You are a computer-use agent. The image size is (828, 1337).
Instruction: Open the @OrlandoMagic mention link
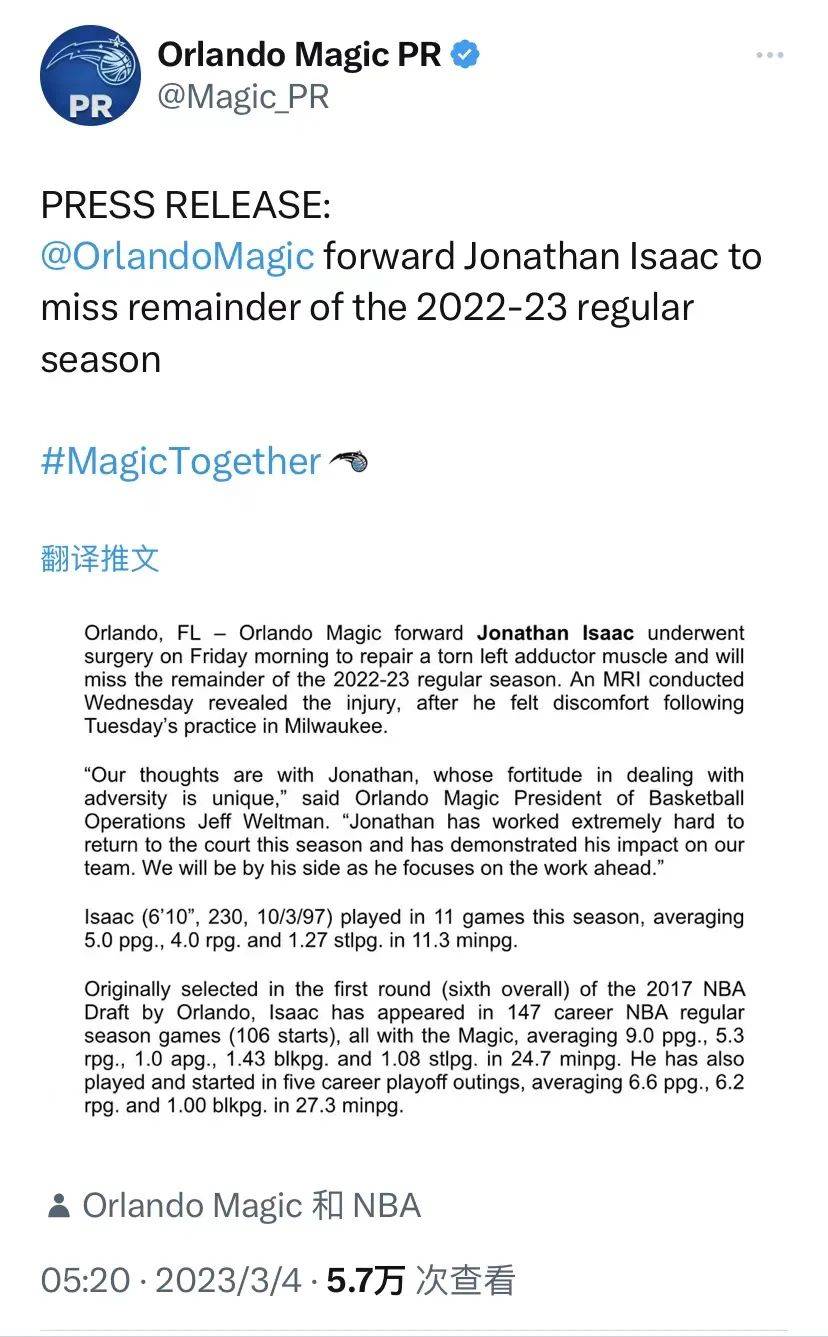(177, 256)
